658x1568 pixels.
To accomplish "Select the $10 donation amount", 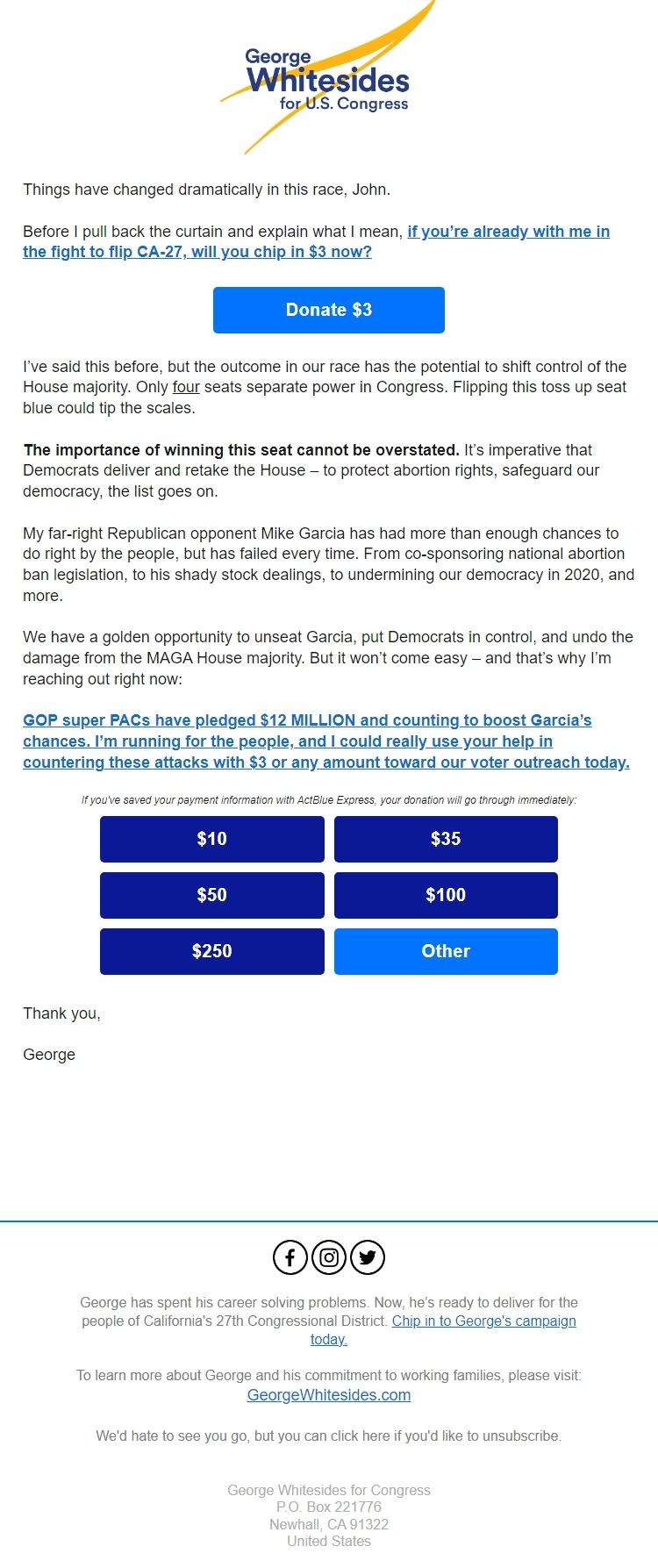I will pos(211,839).
